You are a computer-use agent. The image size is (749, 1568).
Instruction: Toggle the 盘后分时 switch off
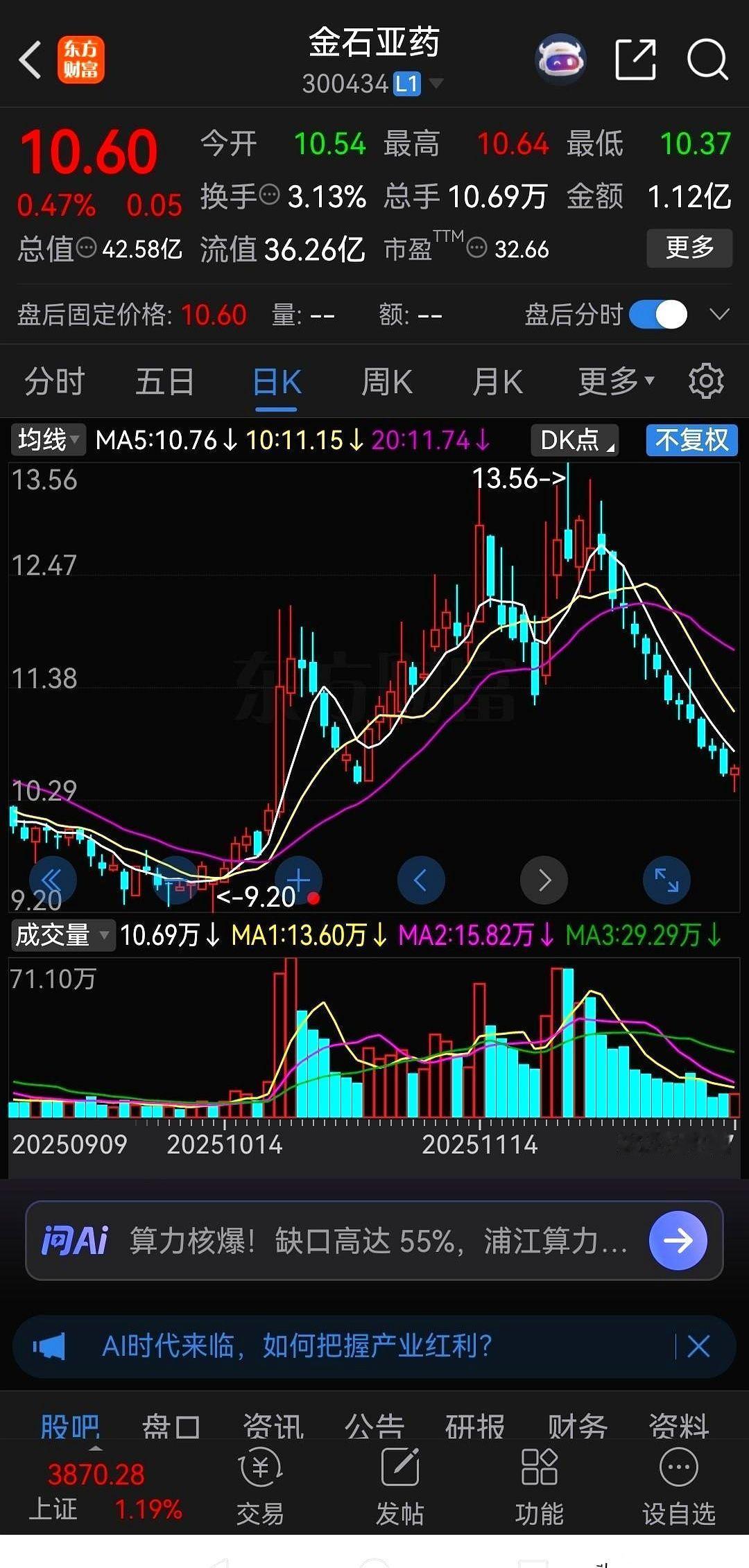[x=657, y=314]
